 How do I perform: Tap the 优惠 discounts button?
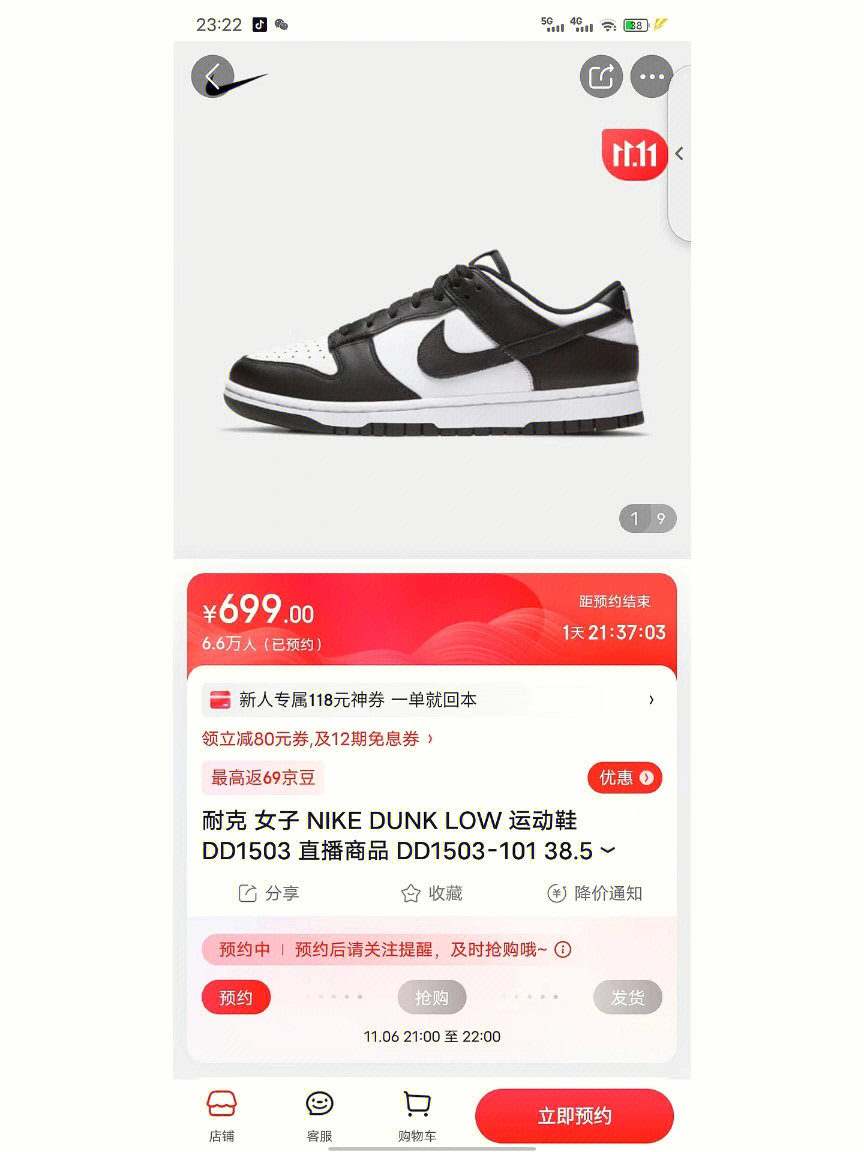[x=625, y=778]
